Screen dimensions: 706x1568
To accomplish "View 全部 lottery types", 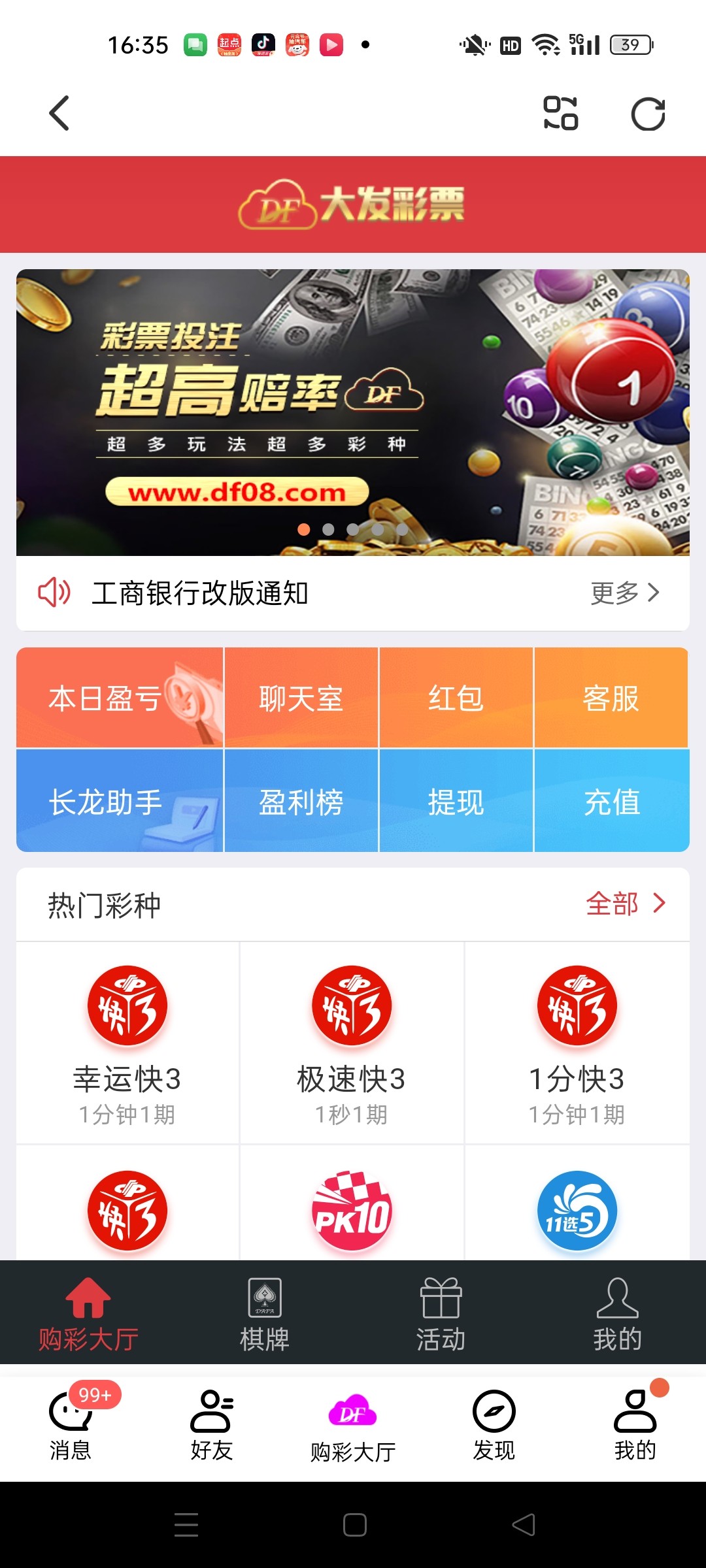I will pos(625,904).
